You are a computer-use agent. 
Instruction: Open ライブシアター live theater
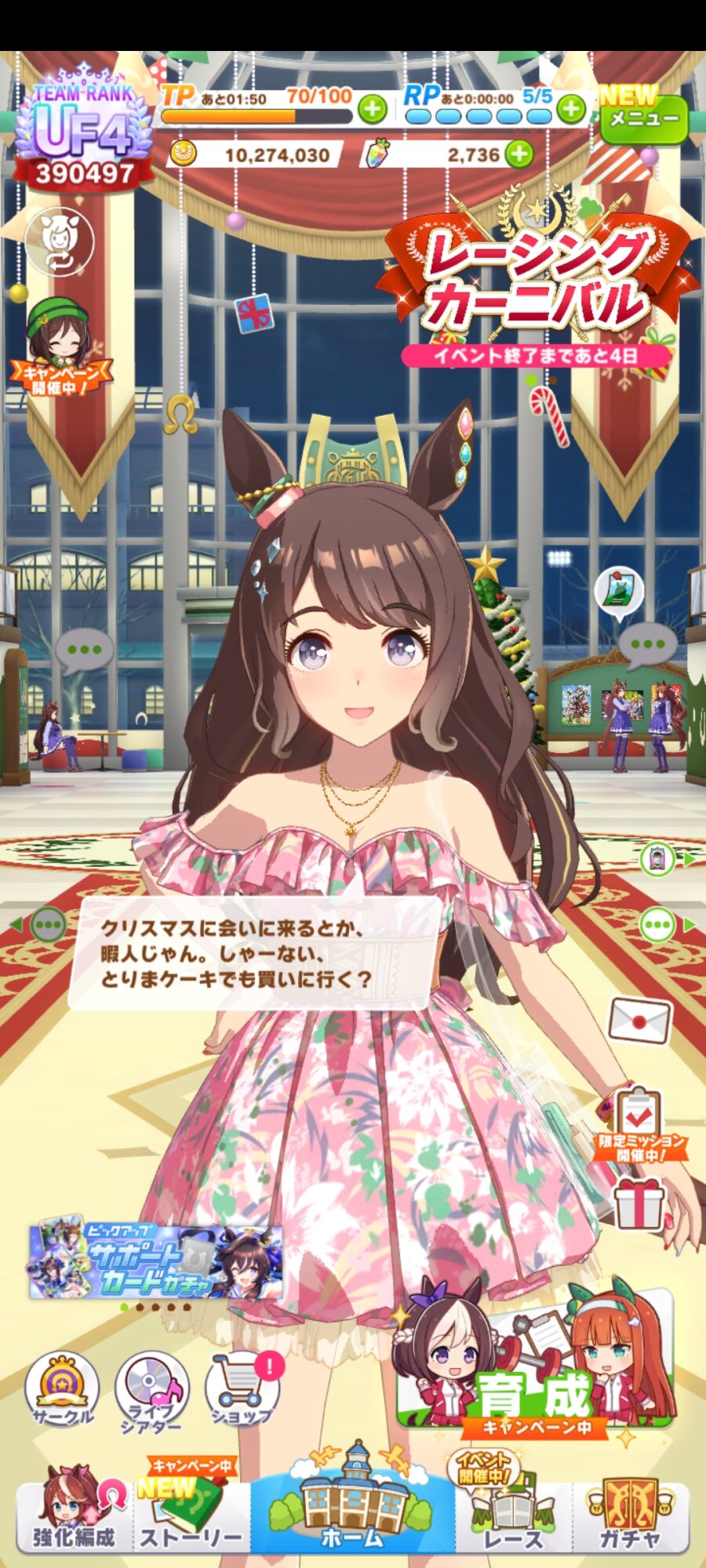(x=152, y=1390)
